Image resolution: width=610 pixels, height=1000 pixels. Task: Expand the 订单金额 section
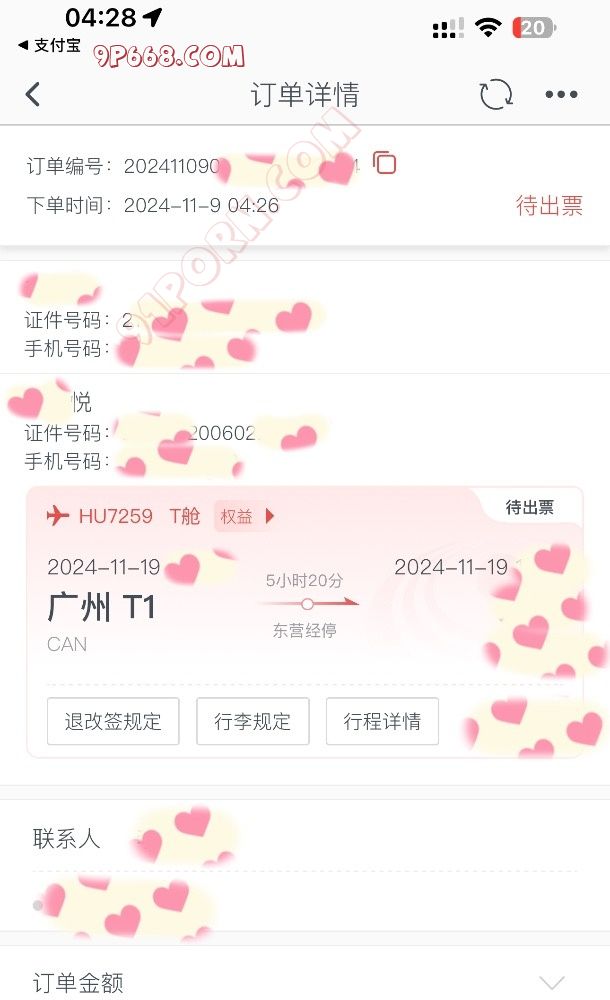pyautogui.click(x=551, y=982)
